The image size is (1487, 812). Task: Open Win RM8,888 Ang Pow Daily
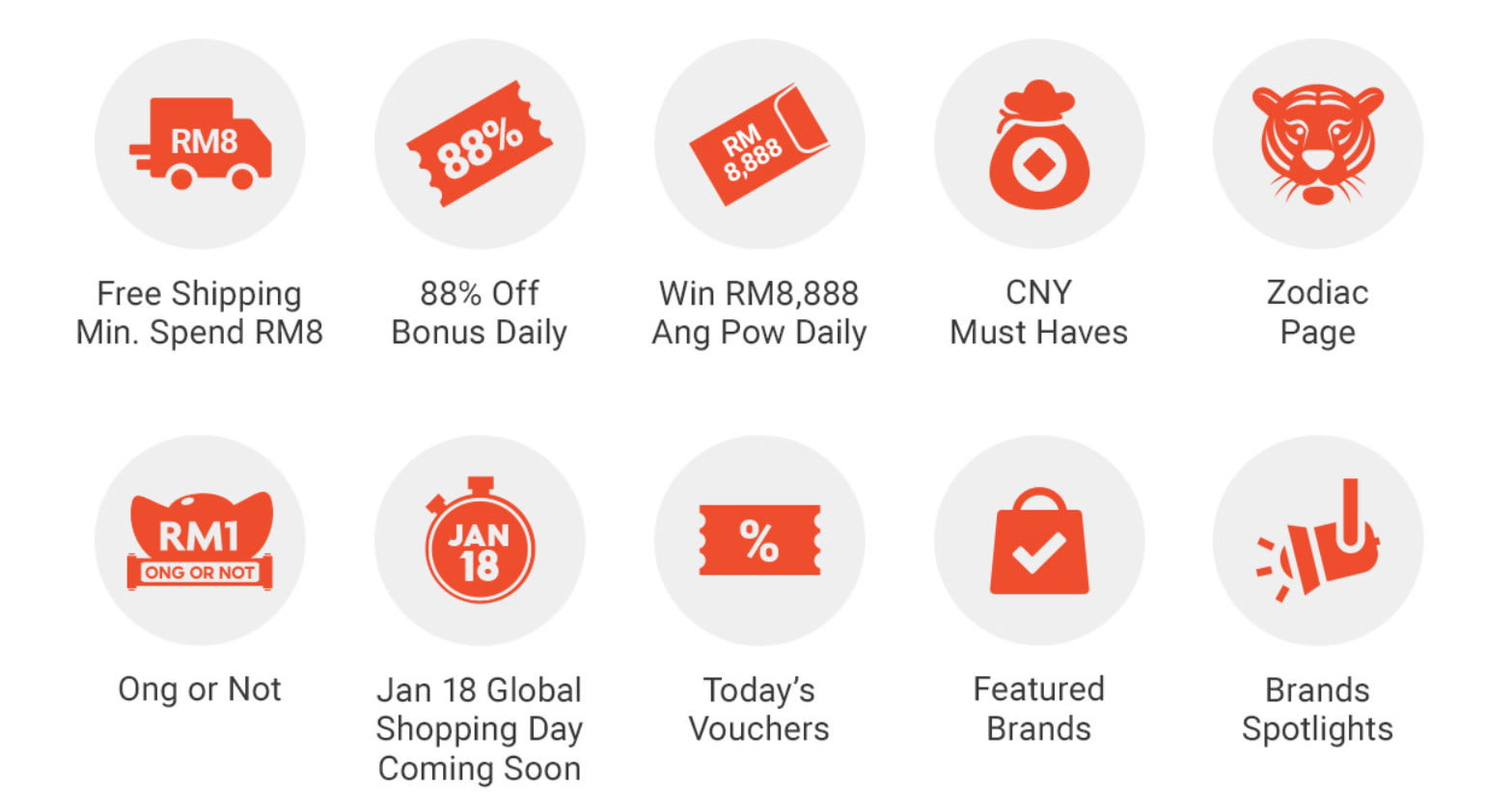[759, 145]
